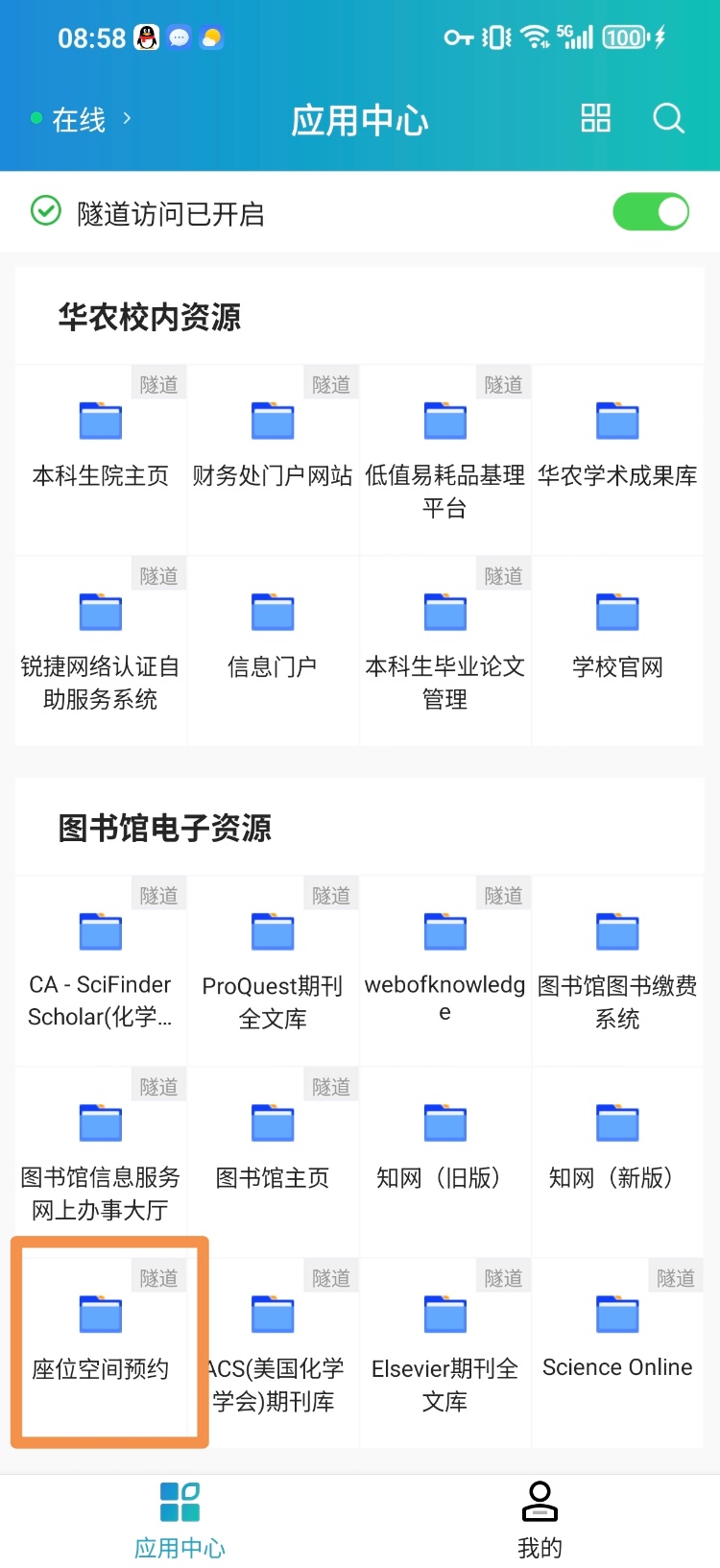The height and width of the screenshot is (1568, 720).
Task: Open 本科生毕业论文管理
Action: pos(445,651)
